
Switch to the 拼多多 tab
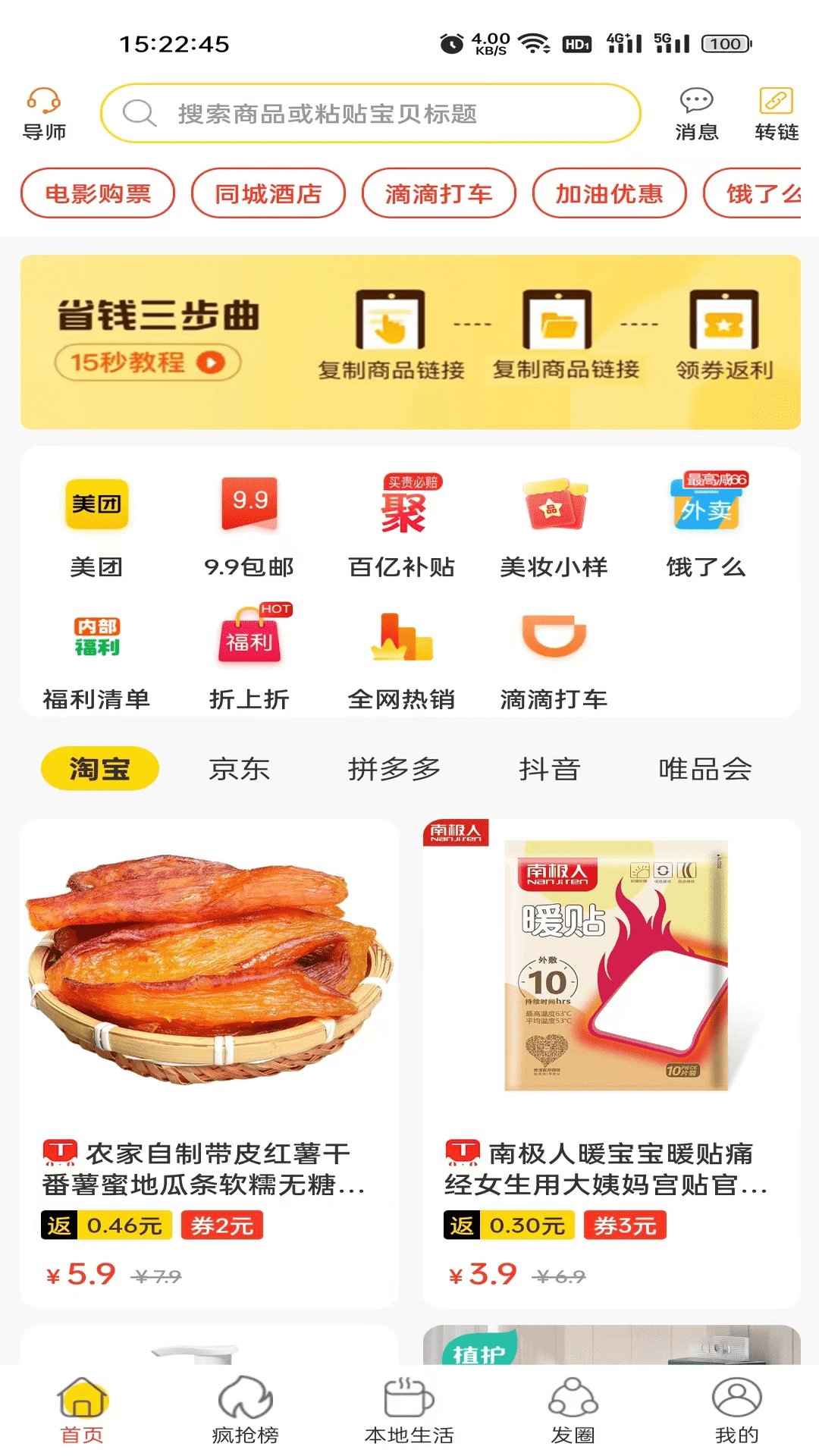tap(394, 769)
